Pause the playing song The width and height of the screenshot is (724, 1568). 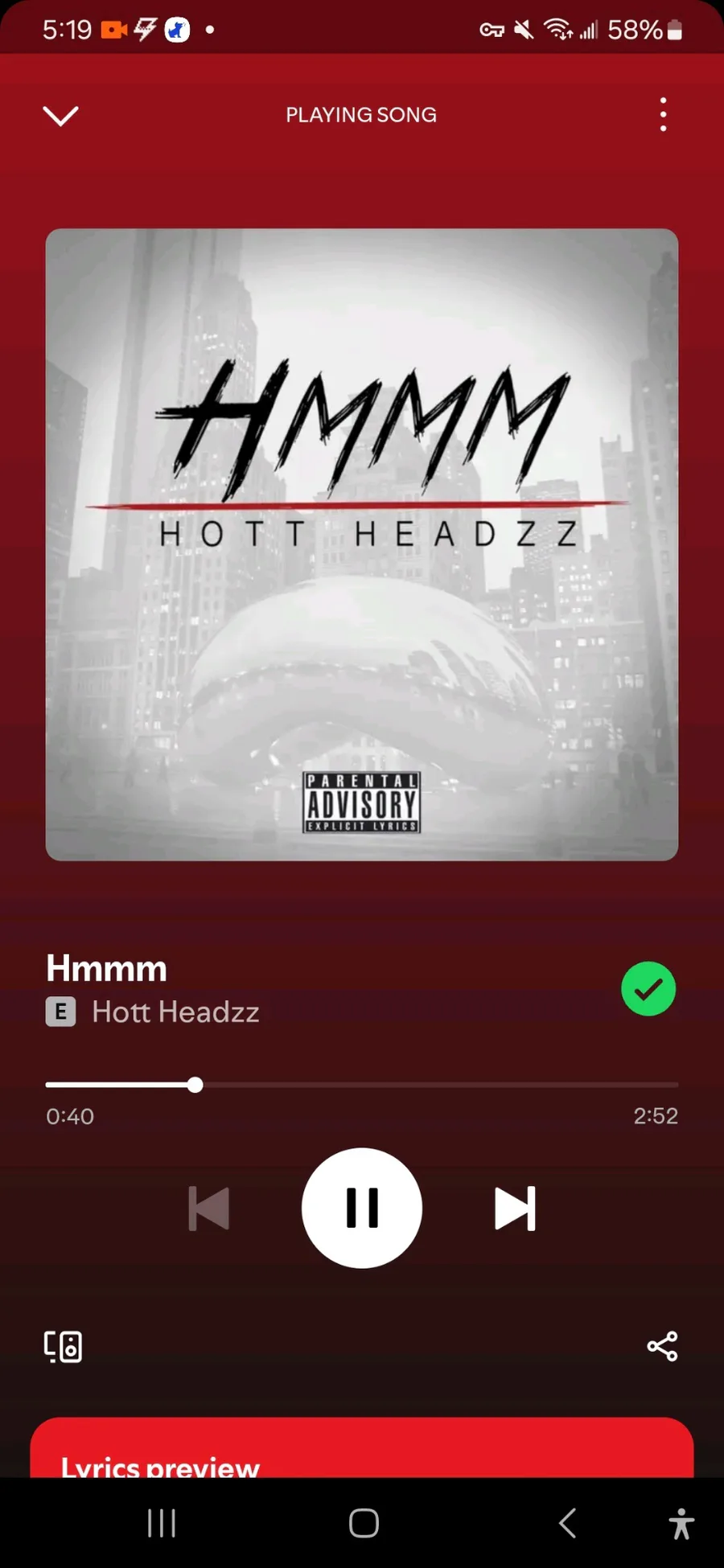pos(362,1208)
